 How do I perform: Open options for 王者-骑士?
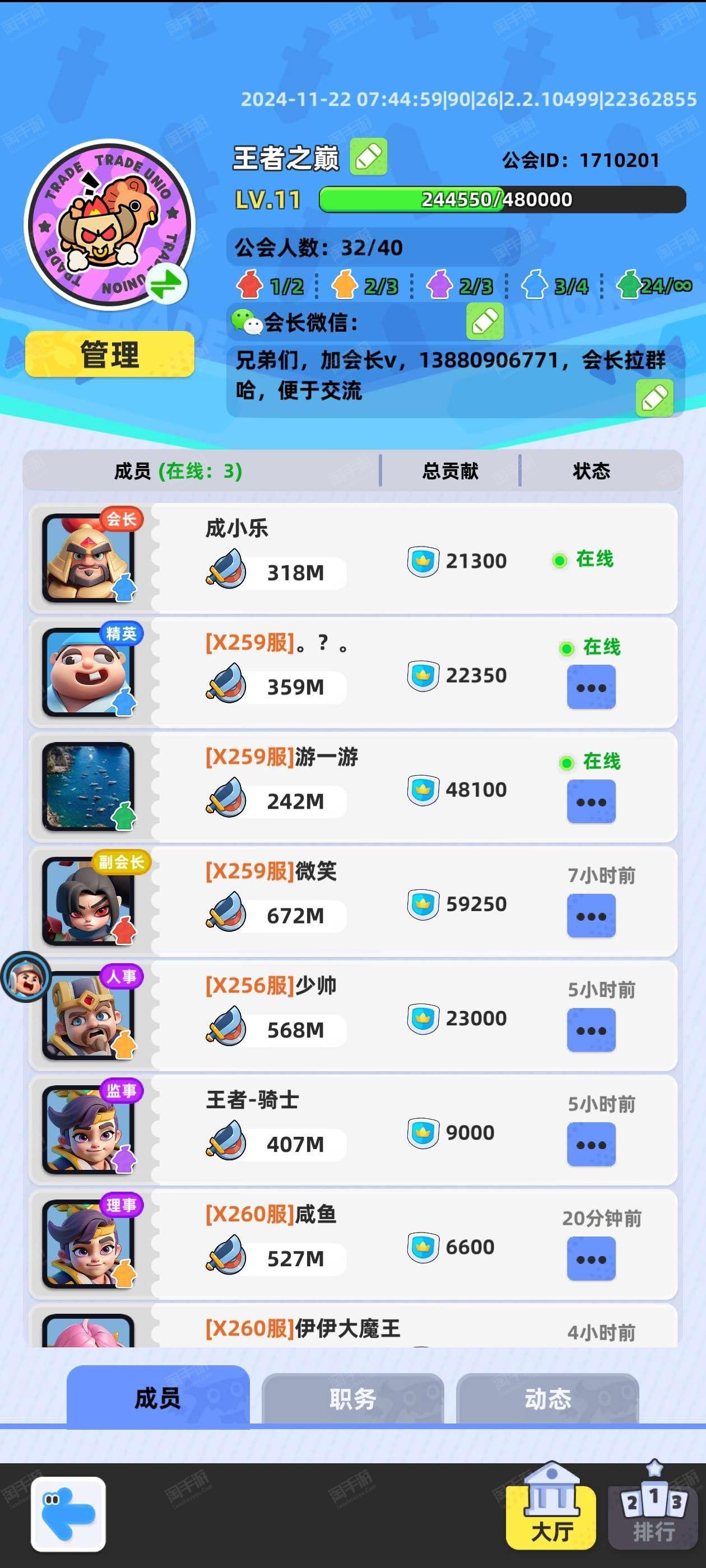coord(591,1145)
